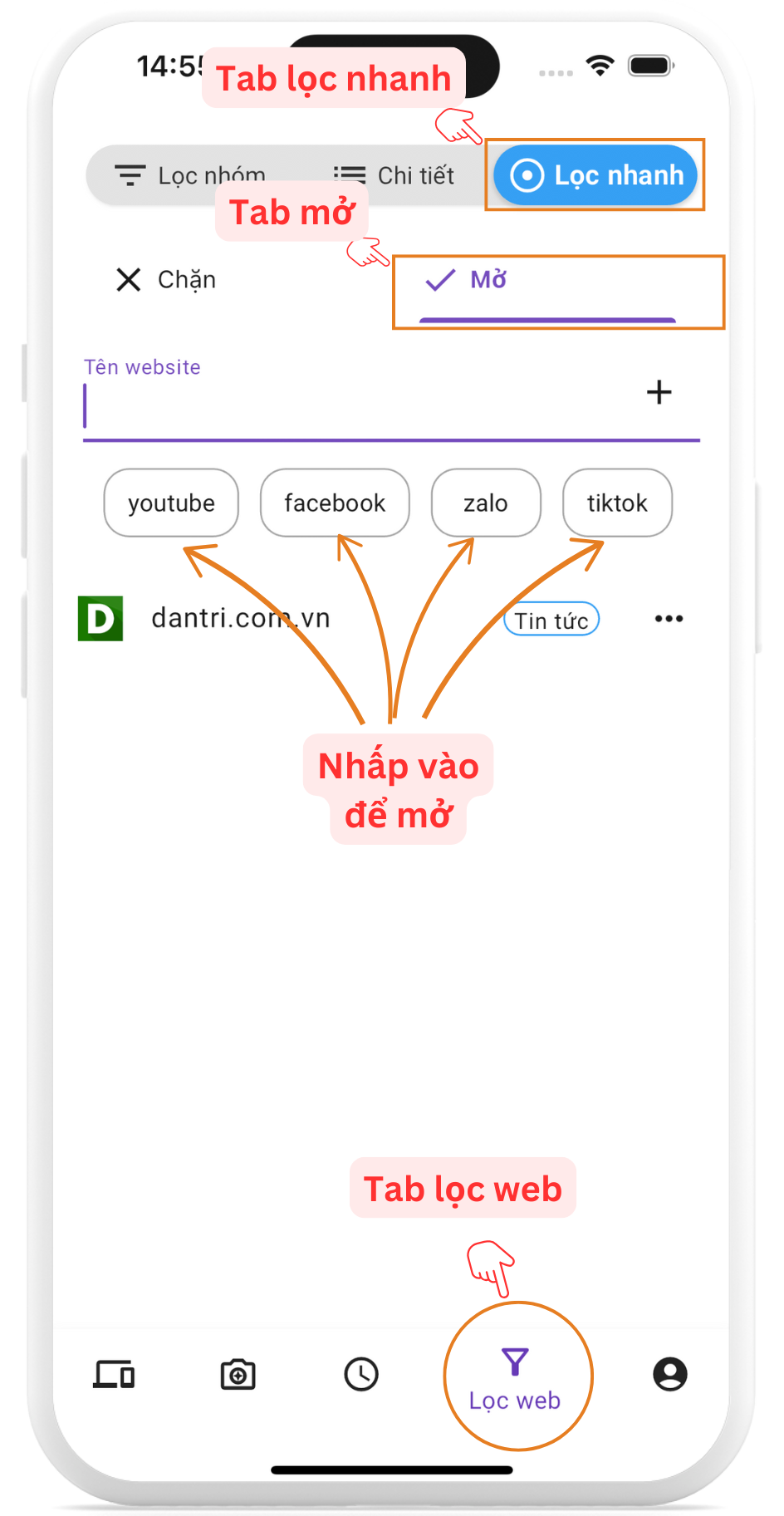Select the camera icon in bottom navigation
The image size is (784, 1516).
coord(238,1375)
